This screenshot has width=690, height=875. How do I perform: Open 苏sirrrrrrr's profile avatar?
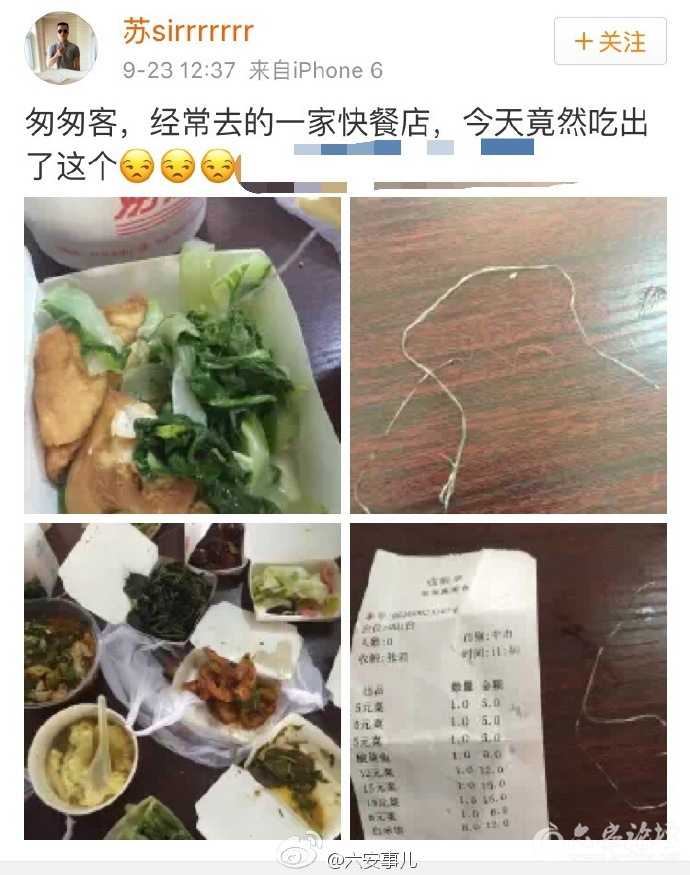(60, 47)
